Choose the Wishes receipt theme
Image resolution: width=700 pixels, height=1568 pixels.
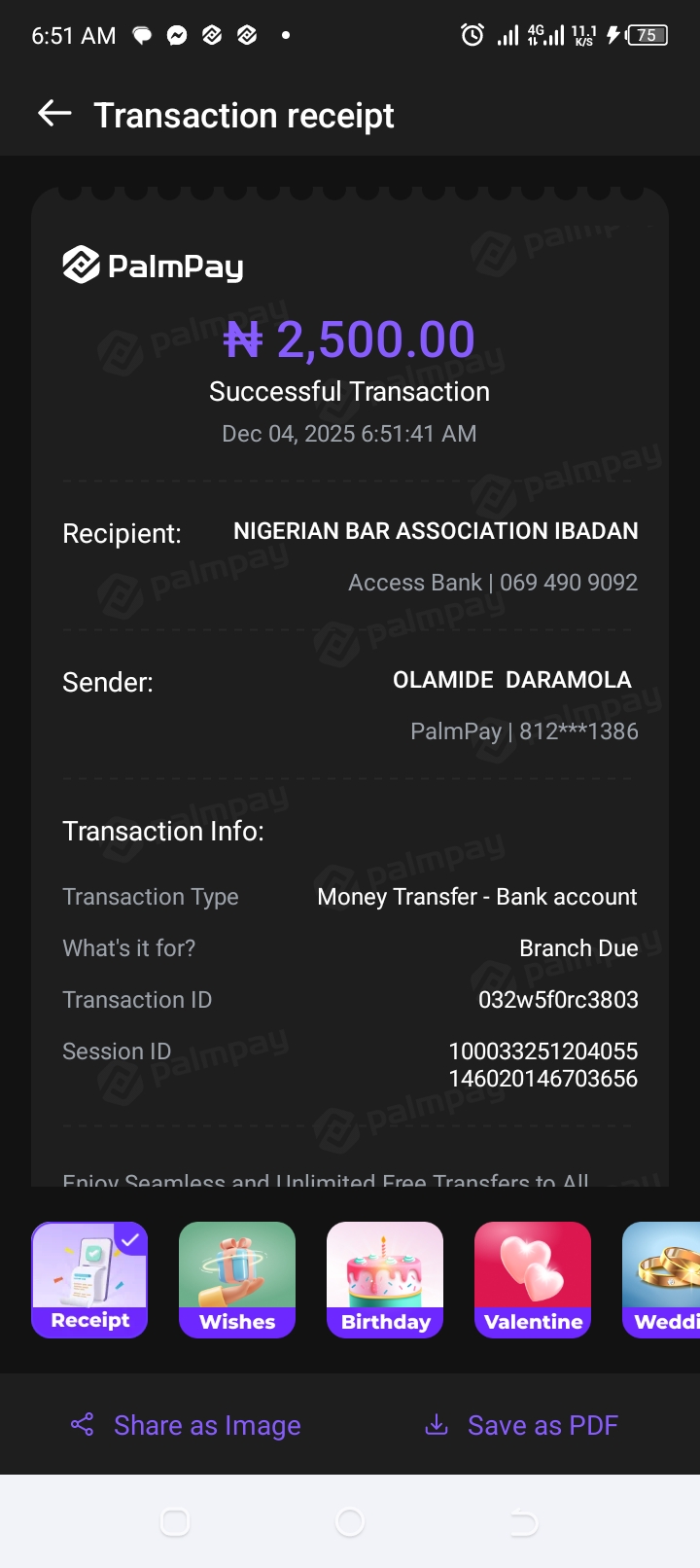tap(237, 1279)
